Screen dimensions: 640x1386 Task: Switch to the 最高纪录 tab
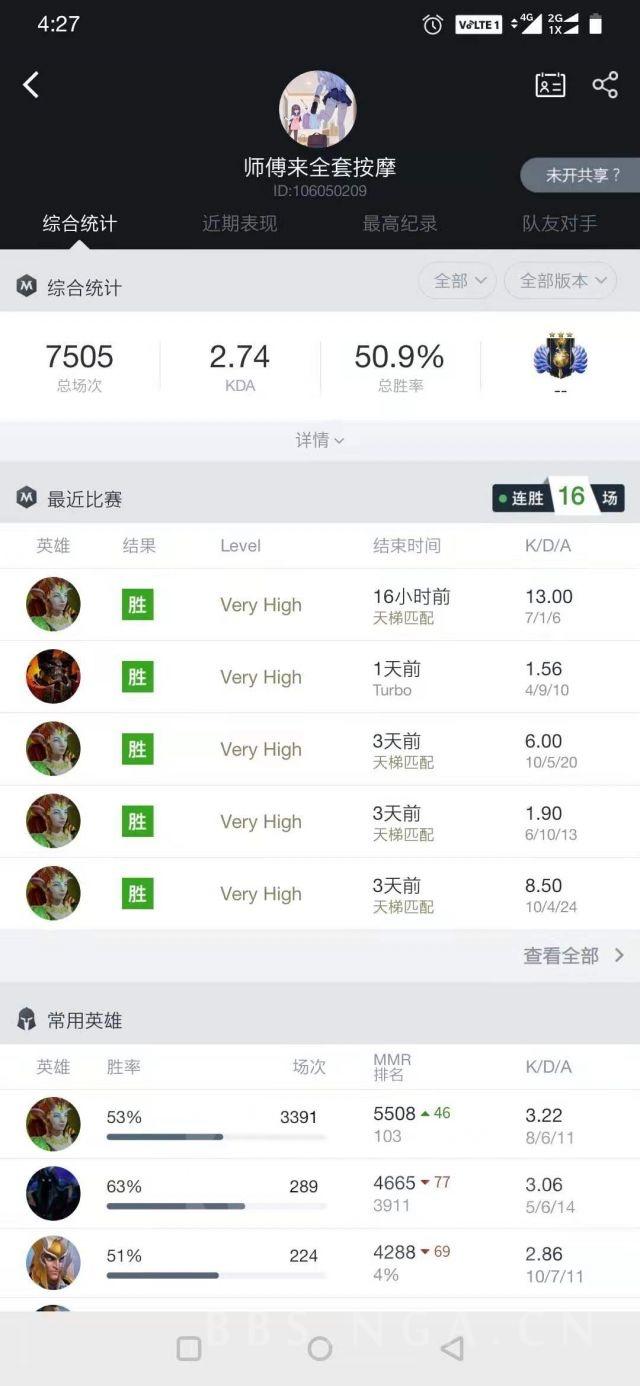(400, 223)
